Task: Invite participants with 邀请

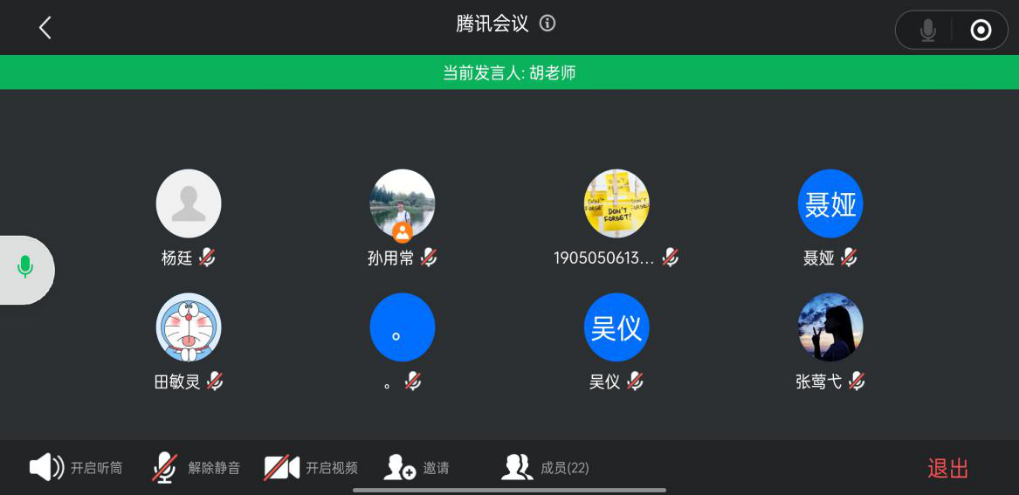Action: point(417,467)
